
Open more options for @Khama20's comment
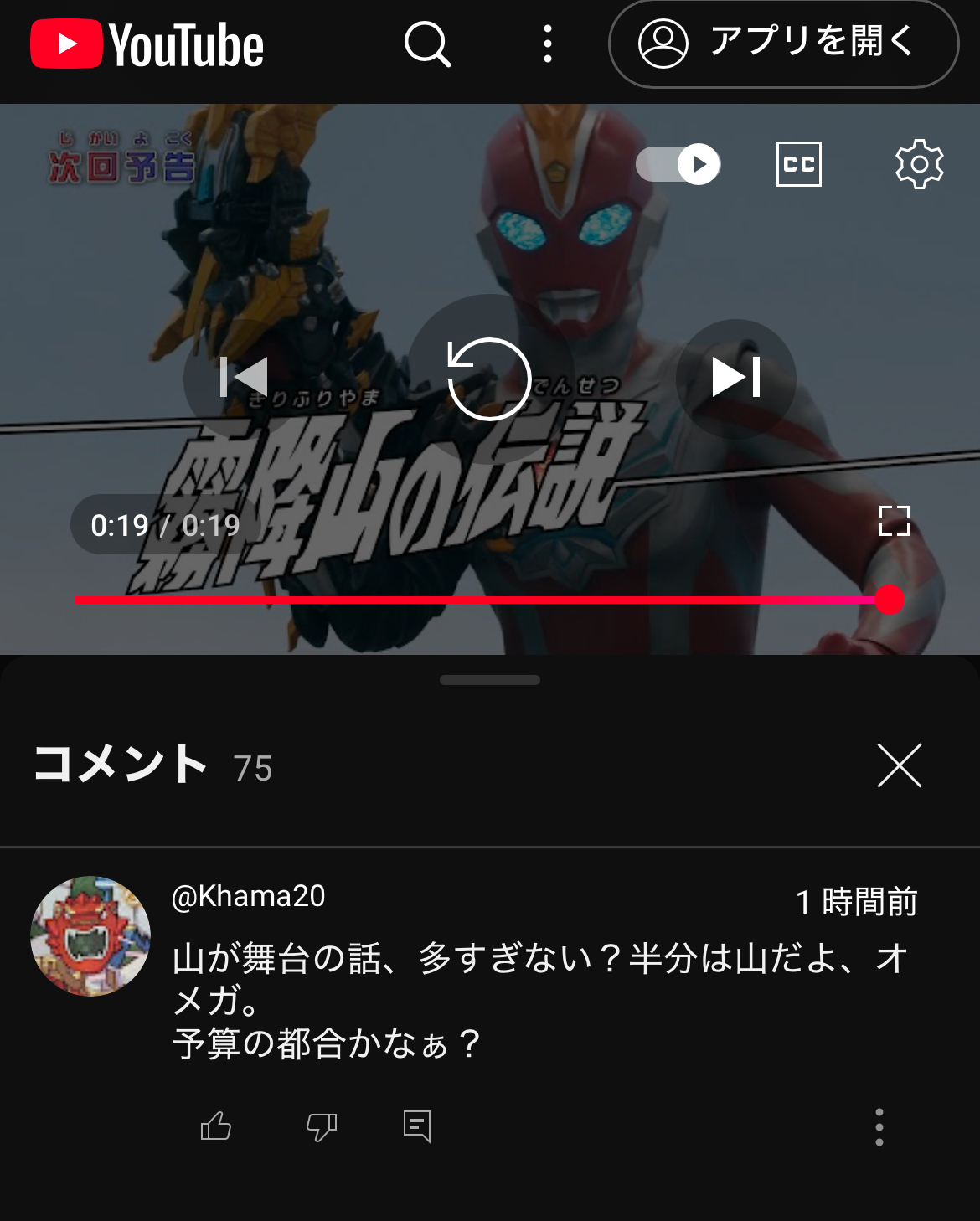[x=879, y=1127]
